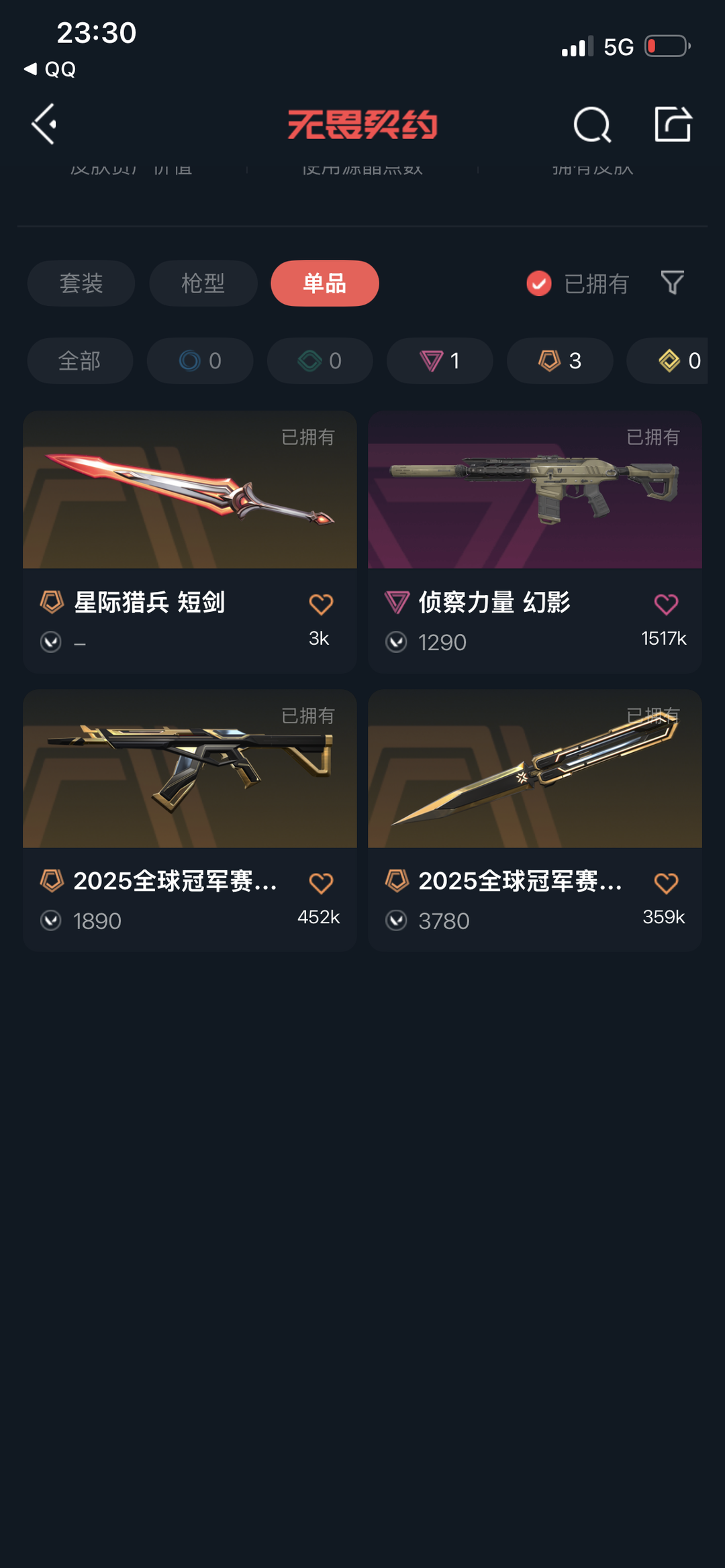725x1568 pixels.
Task: Select the 全部 rarity chip
Action: coord(80,361)
